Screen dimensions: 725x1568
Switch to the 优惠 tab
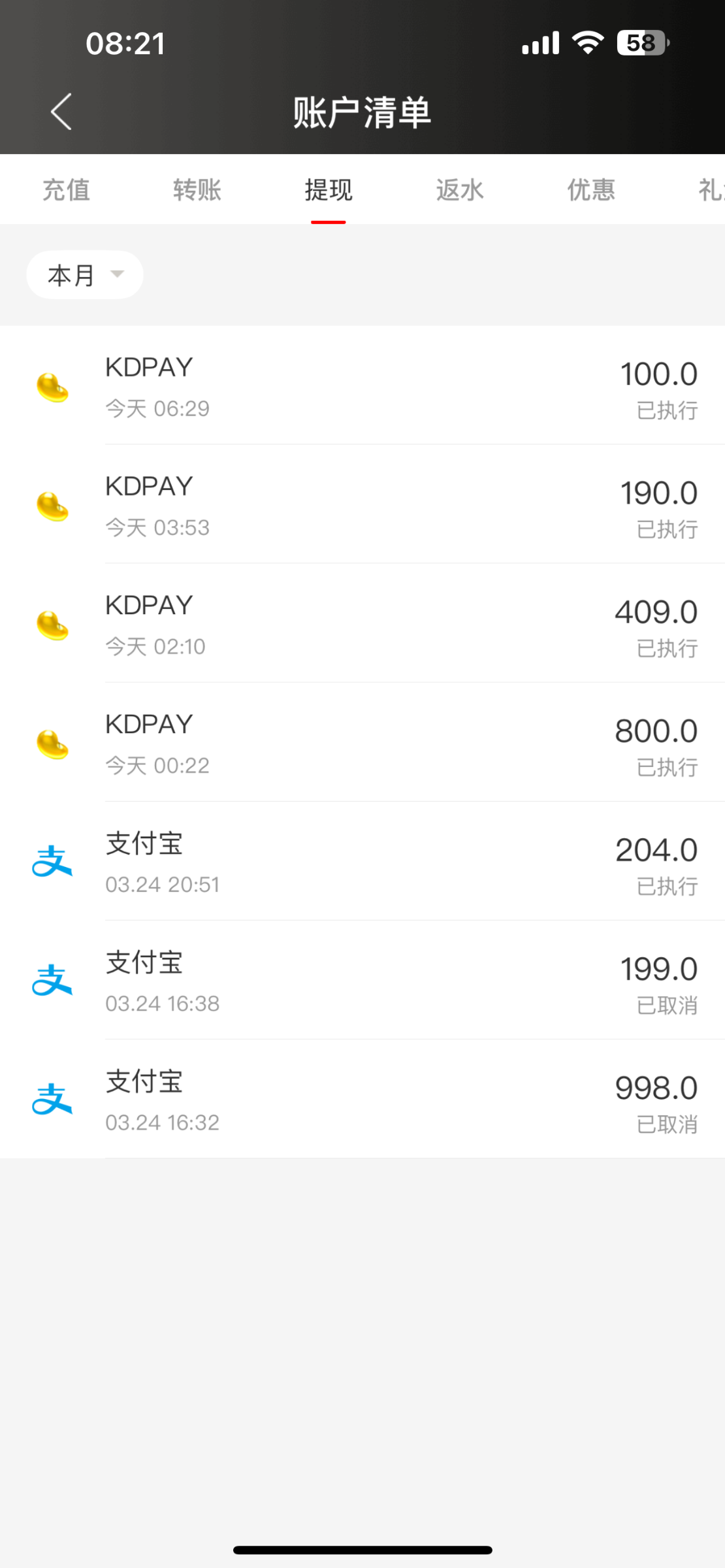(591, 190)
